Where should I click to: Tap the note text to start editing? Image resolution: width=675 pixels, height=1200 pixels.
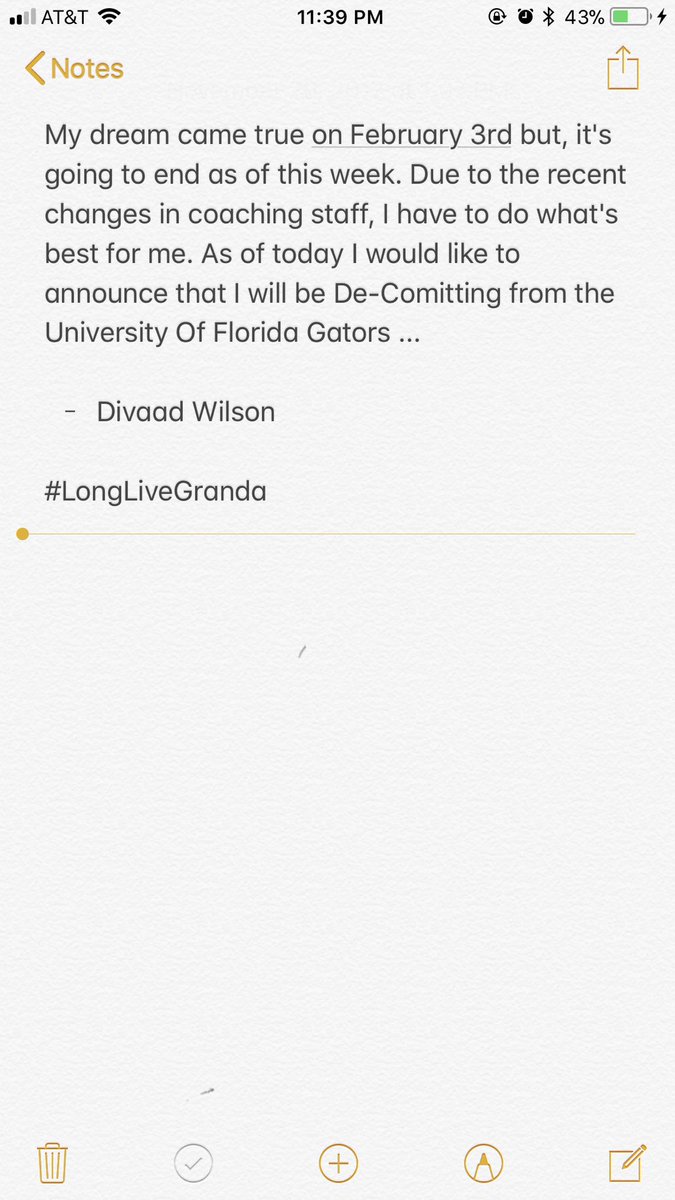click(x=336, y=232)
